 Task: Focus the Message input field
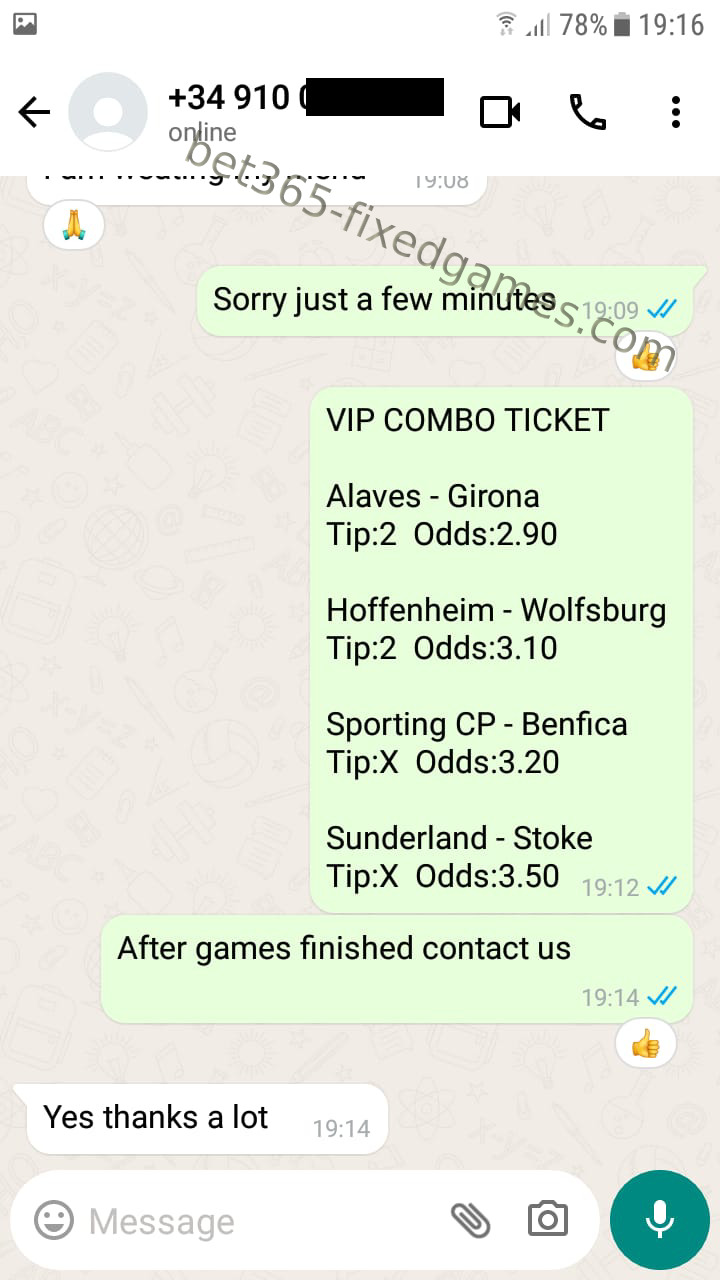tap(260, 1221)
